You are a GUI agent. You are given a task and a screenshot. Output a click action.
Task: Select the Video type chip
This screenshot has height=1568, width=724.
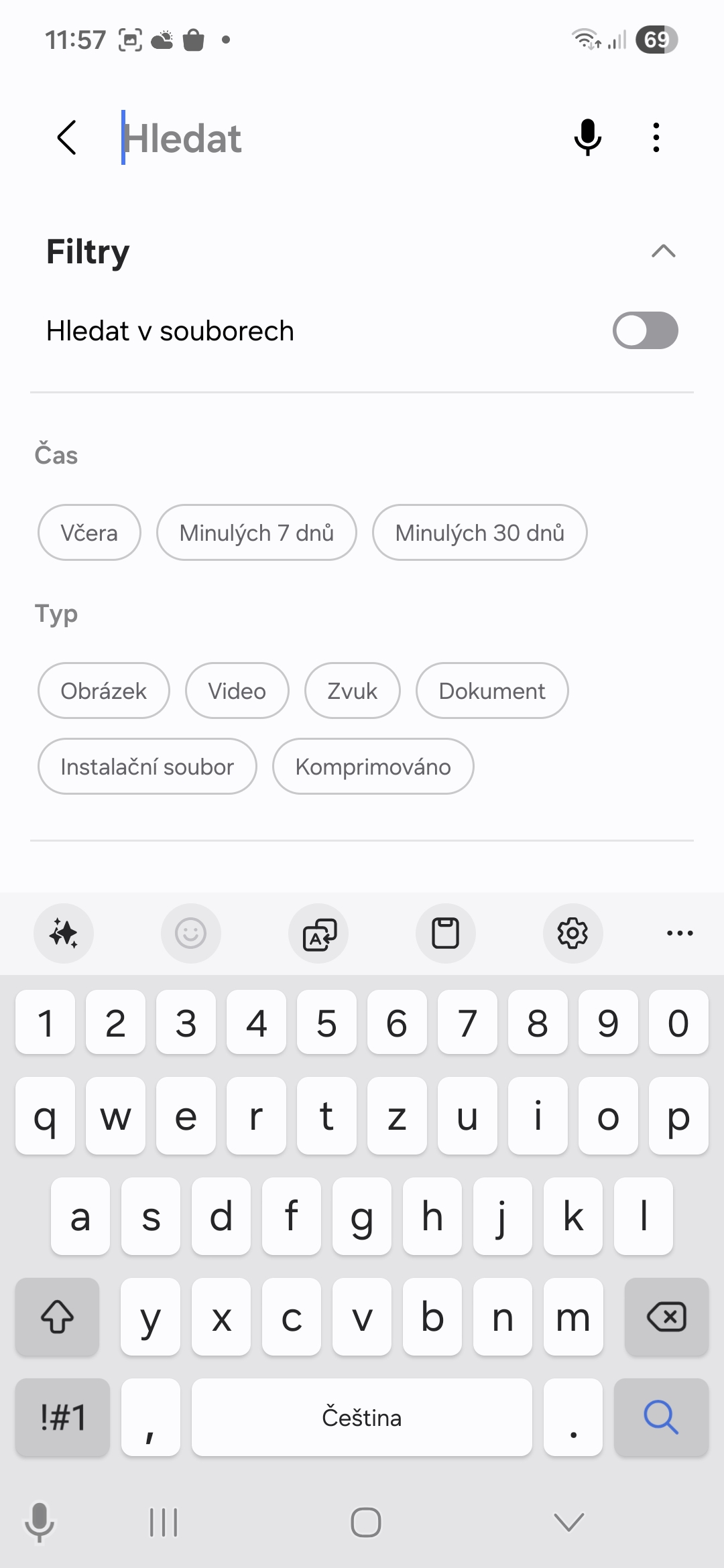237,691
